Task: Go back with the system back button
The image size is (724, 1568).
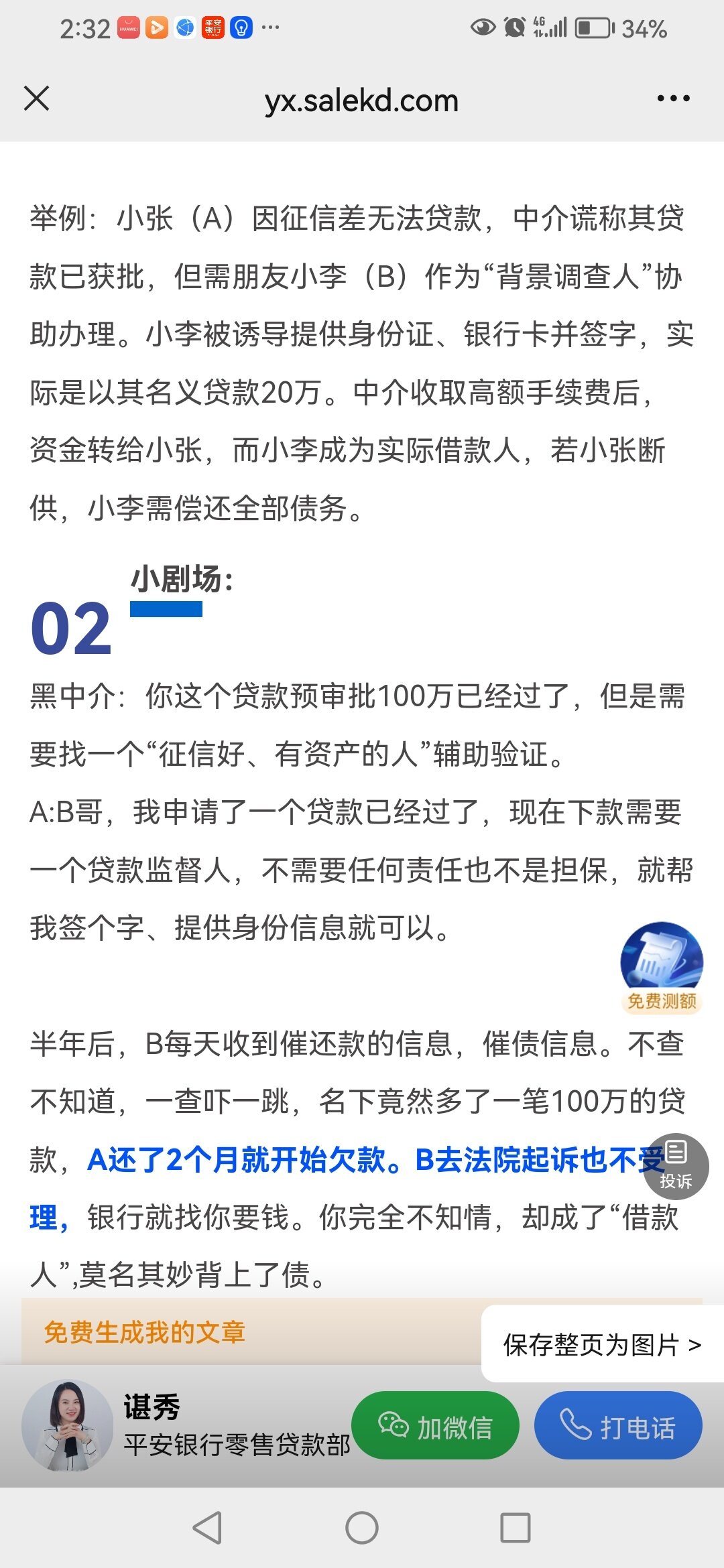Action: 207,1528
